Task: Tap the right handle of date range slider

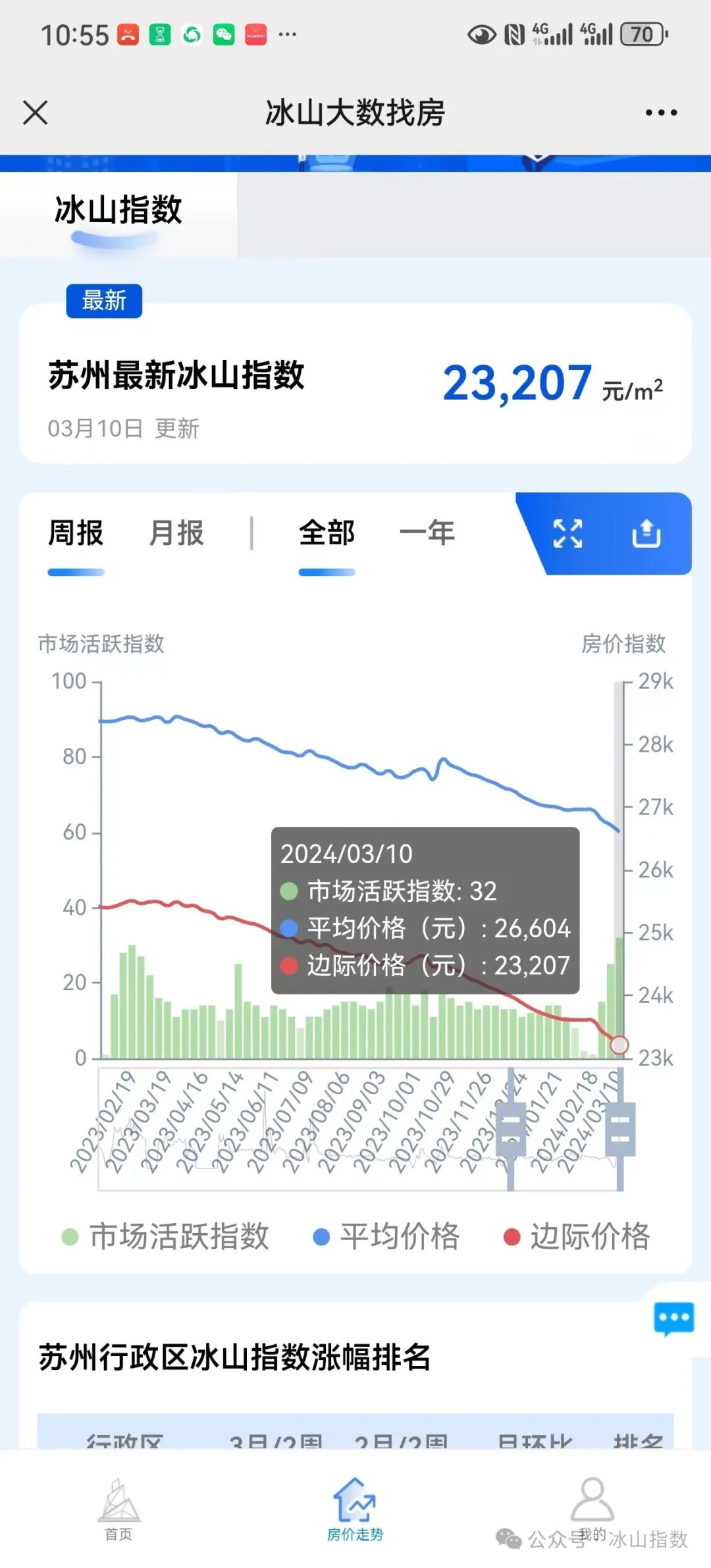Action: 620,1129
